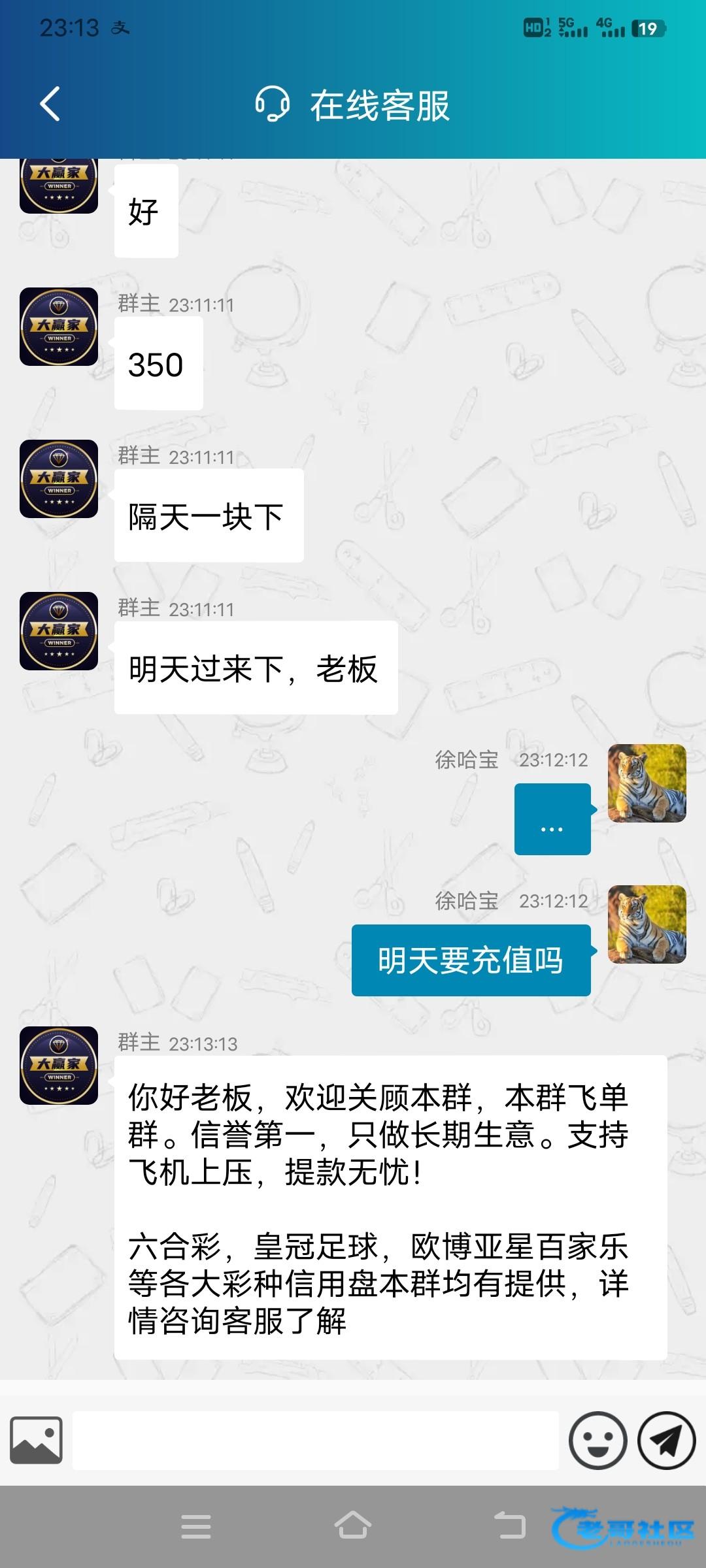706x1568 pixels.
Task: Go back from the 在线客服 chat
Action: point(50,104)
